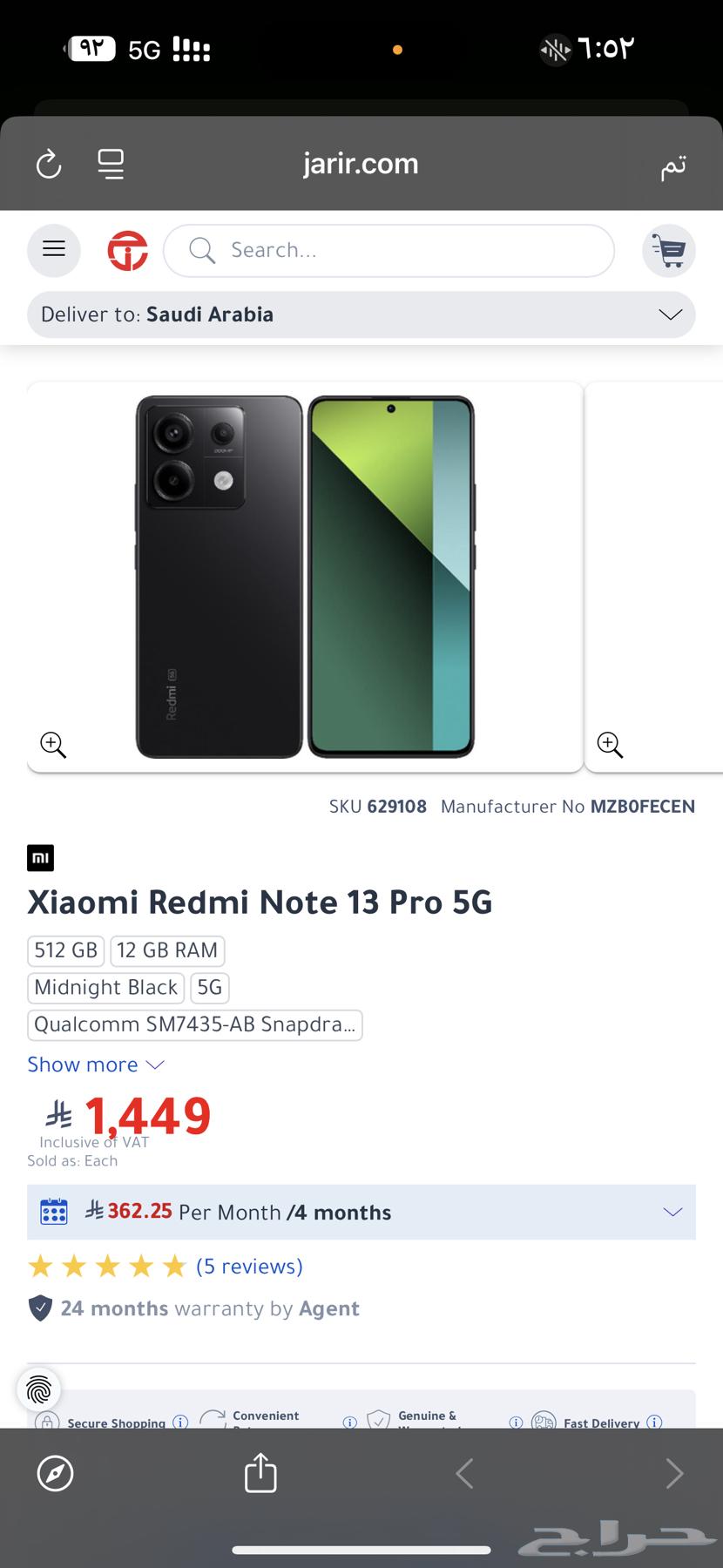The height and width of the screenshot is (1568, 723).
Task: Reload the jarir.com page
Action: pyautogui.click(x=49, y=164)
